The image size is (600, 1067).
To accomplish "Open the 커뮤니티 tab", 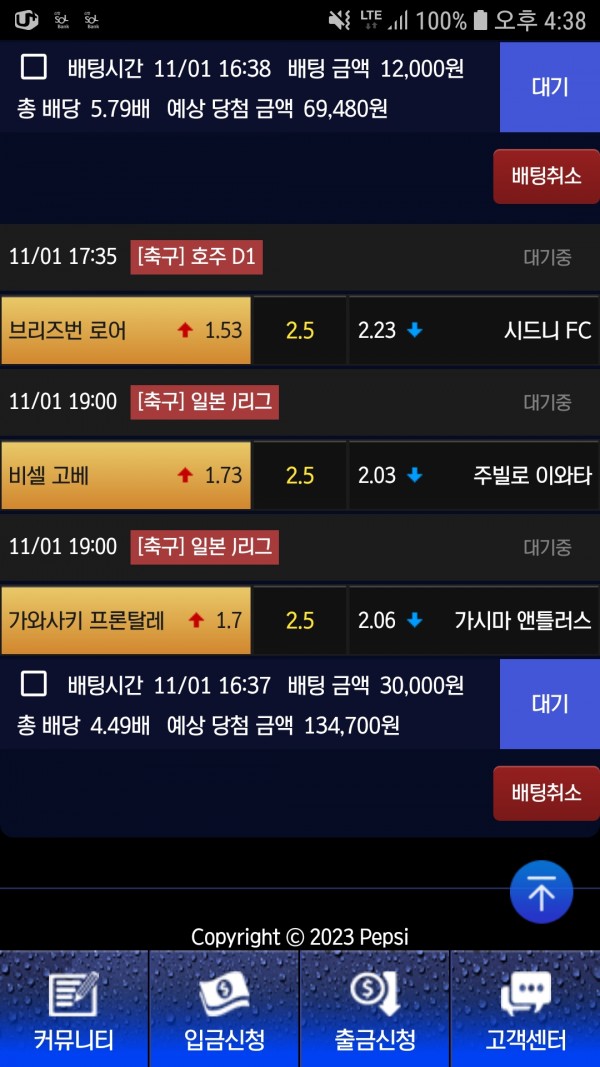I will click(x=74, y=1008).
